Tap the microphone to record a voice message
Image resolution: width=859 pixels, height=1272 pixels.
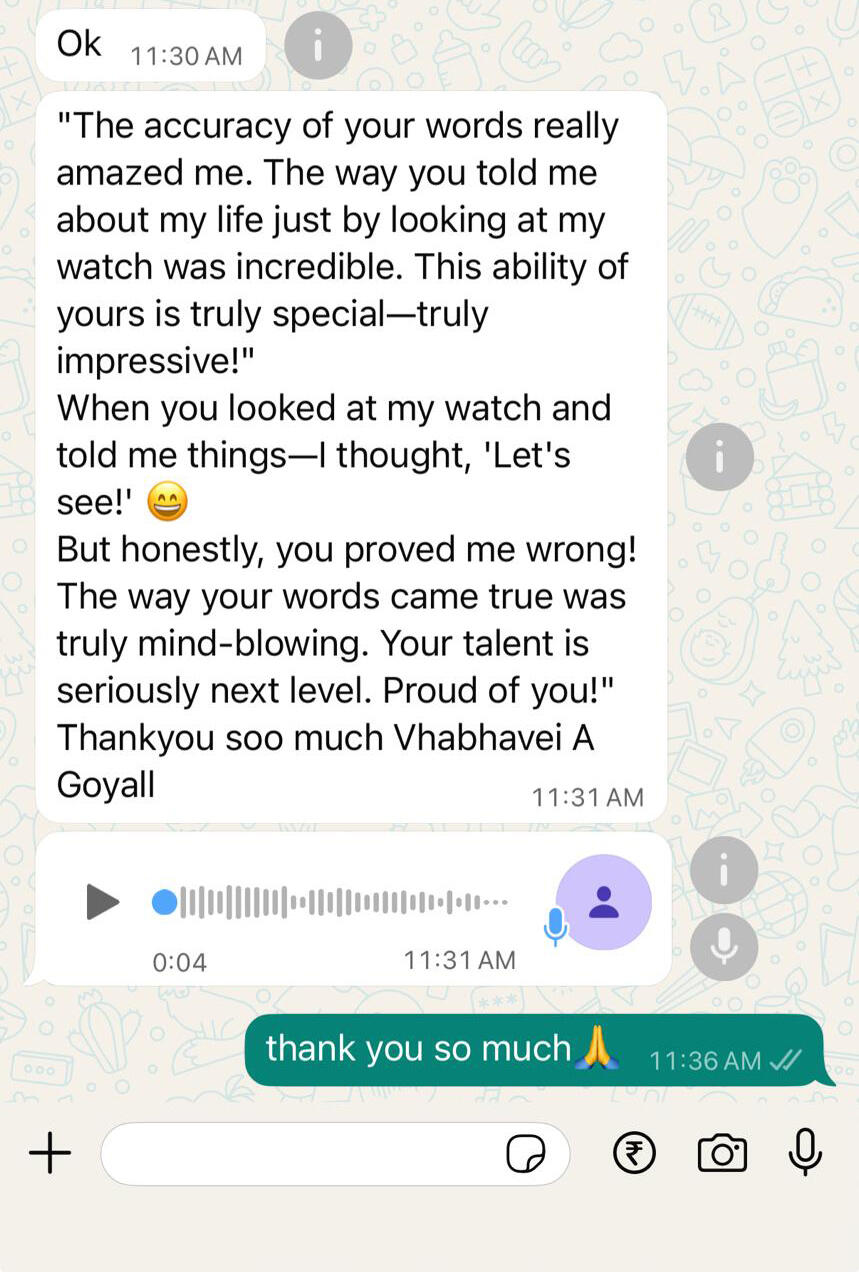click(805, 1152)
